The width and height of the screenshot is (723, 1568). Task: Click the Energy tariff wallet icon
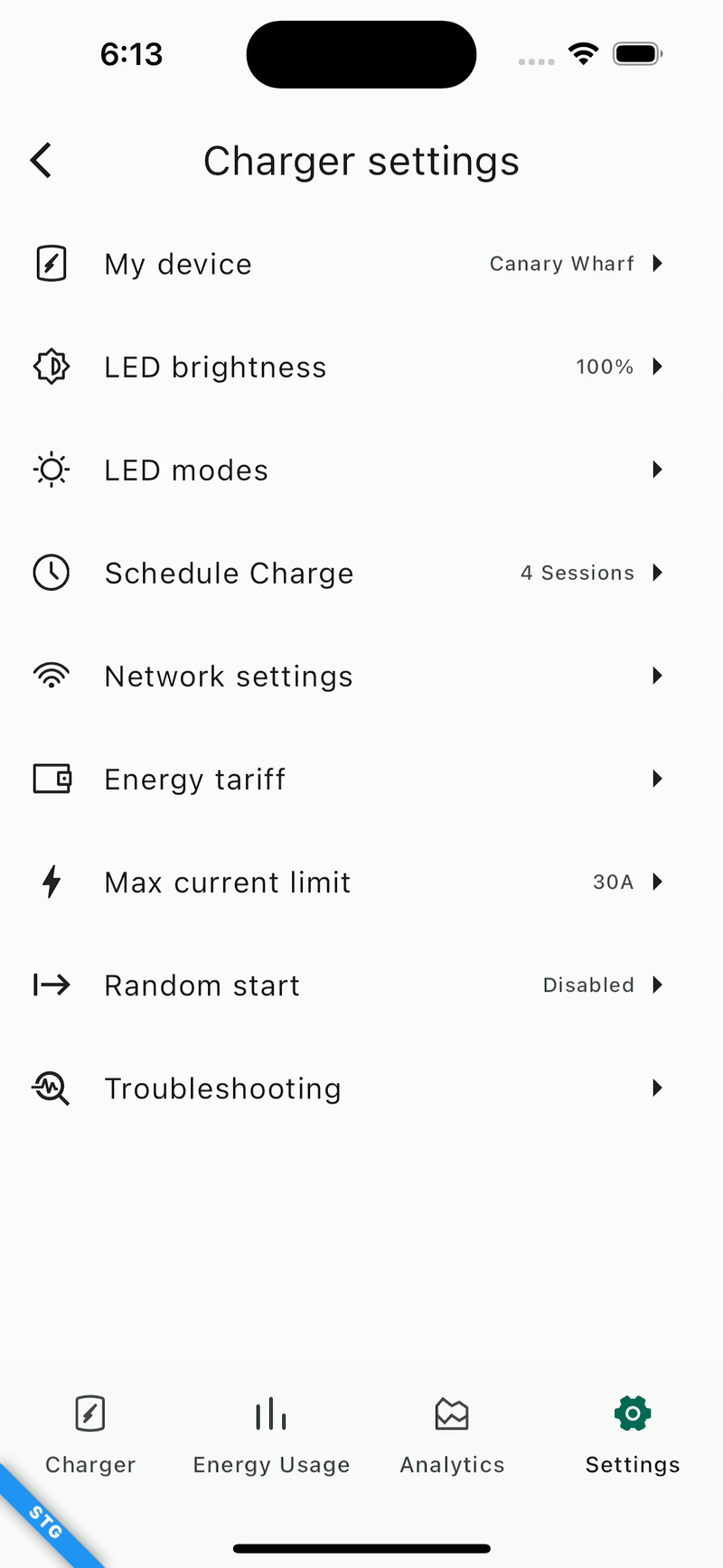pos(52,779)
